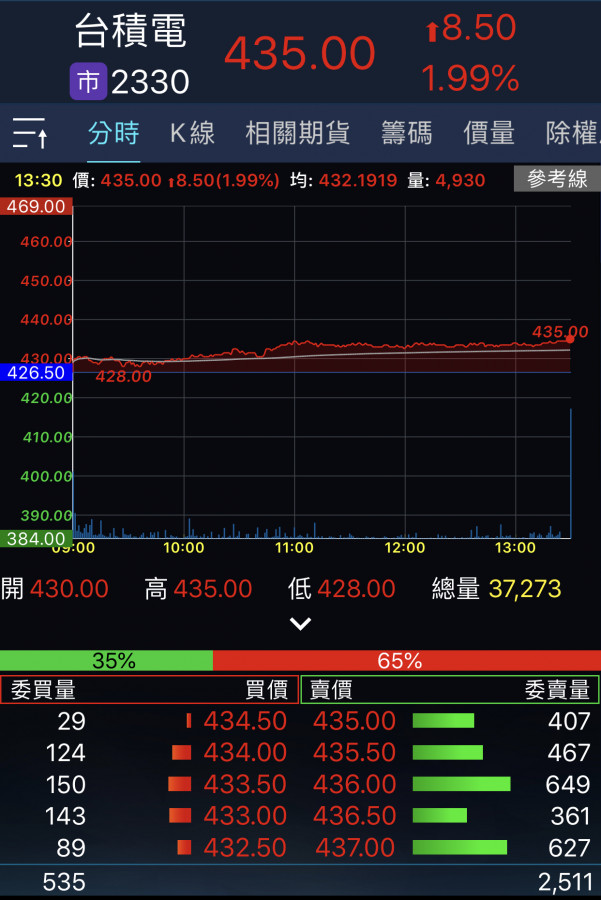Open the 相關期貨 tab
This screenshot has height=900, width=601.
[x=297, y=133]
